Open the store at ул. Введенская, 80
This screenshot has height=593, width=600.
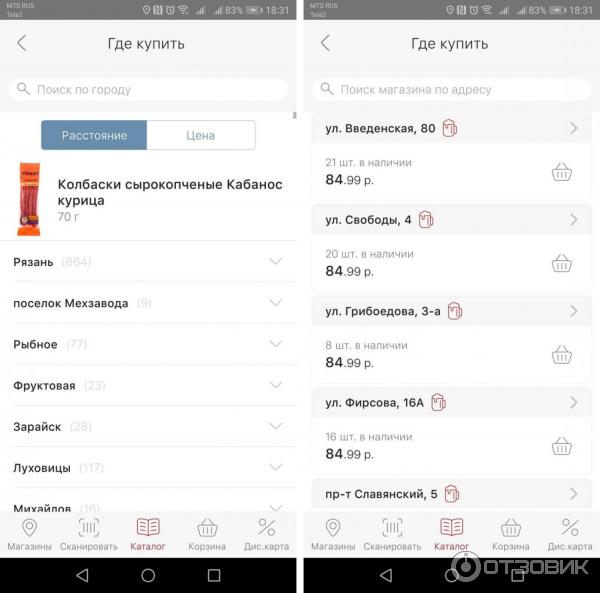tap(450, 128)
